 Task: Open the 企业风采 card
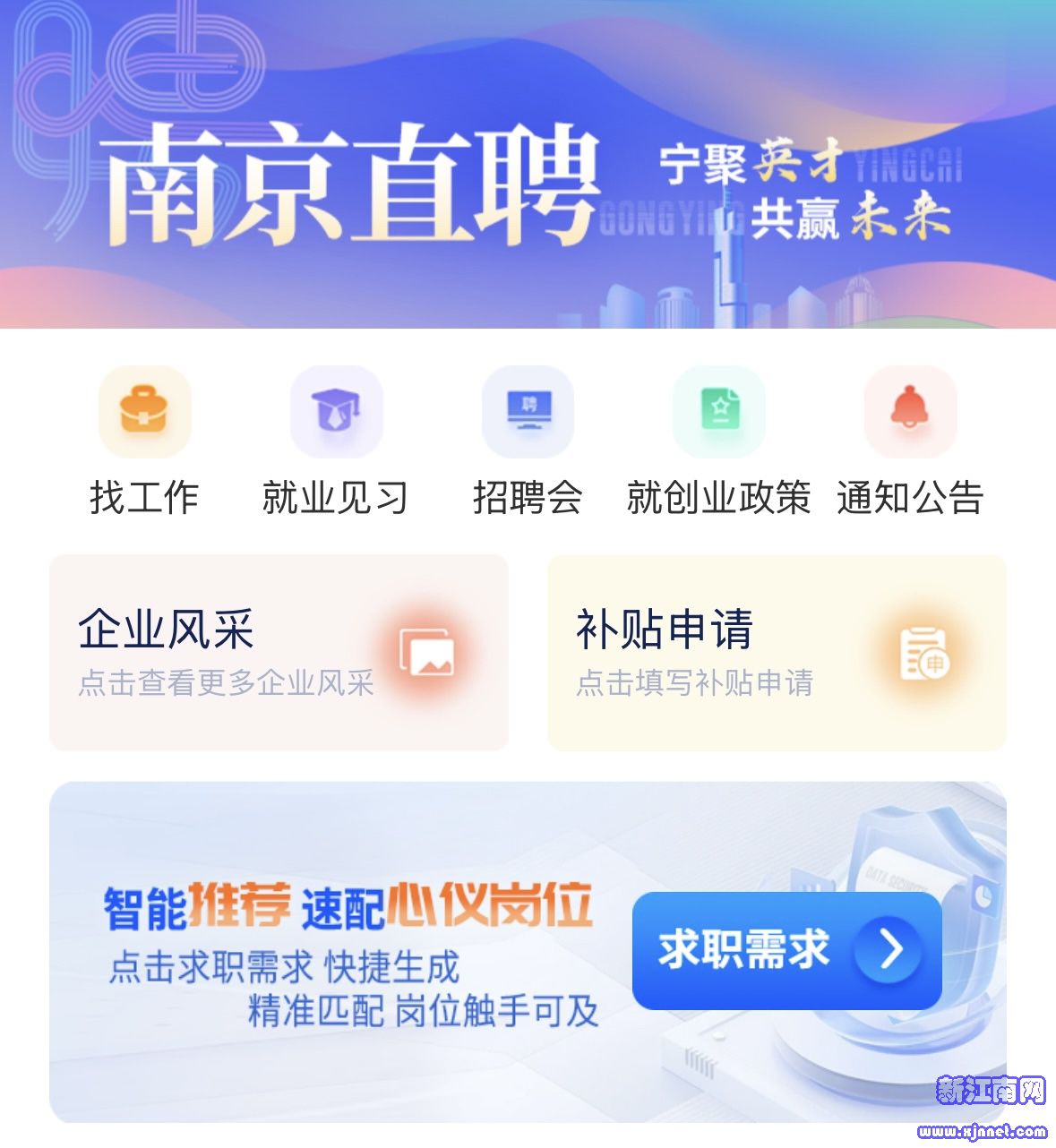[x=279, y=652]
